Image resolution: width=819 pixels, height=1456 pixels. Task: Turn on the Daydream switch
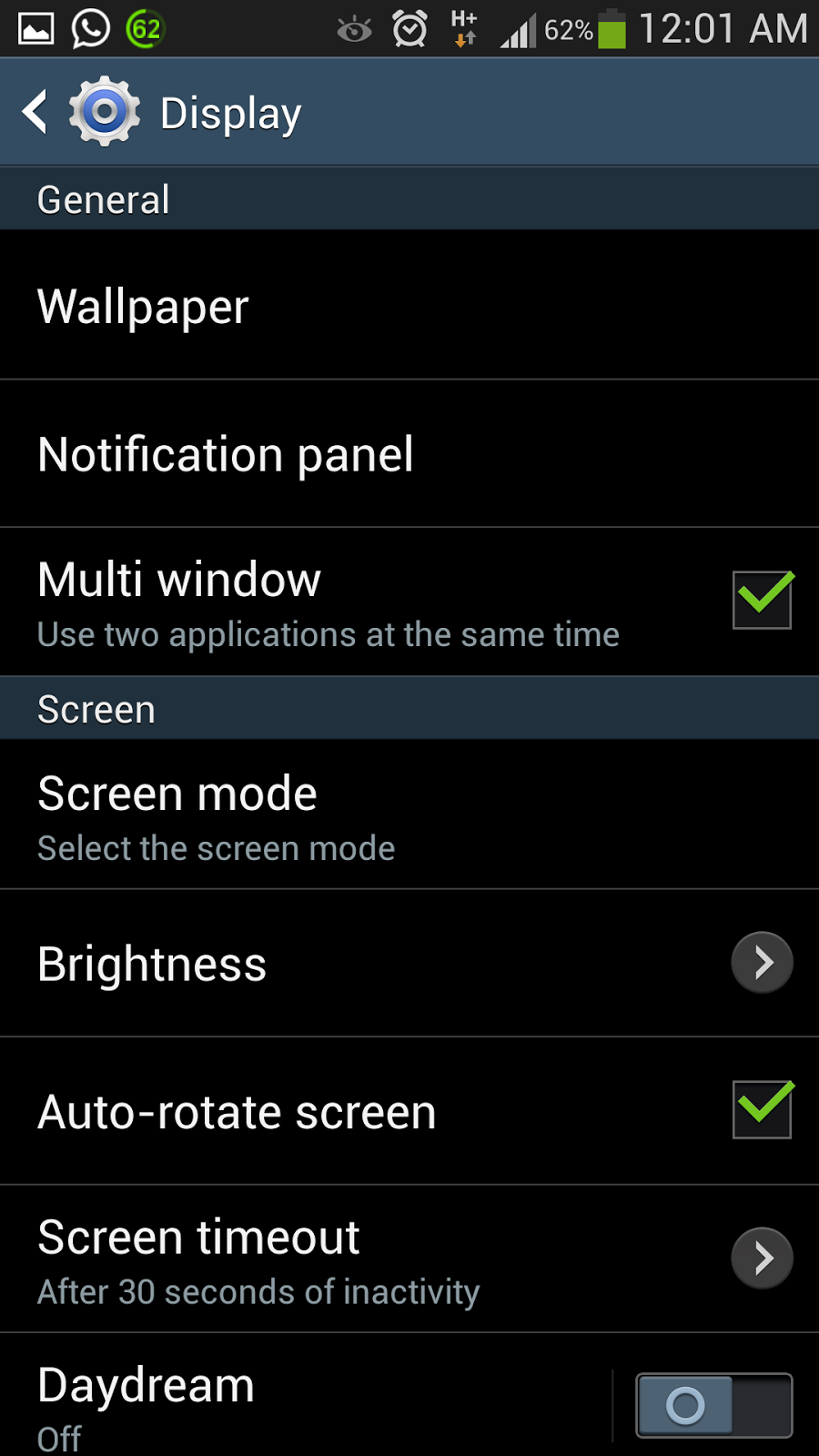(714, 1405)
